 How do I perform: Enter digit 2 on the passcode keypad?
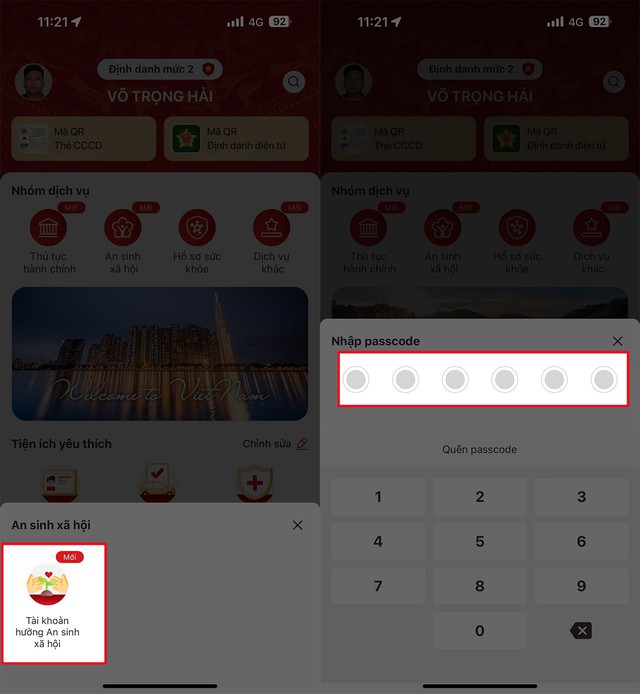(x=479, y=497)
